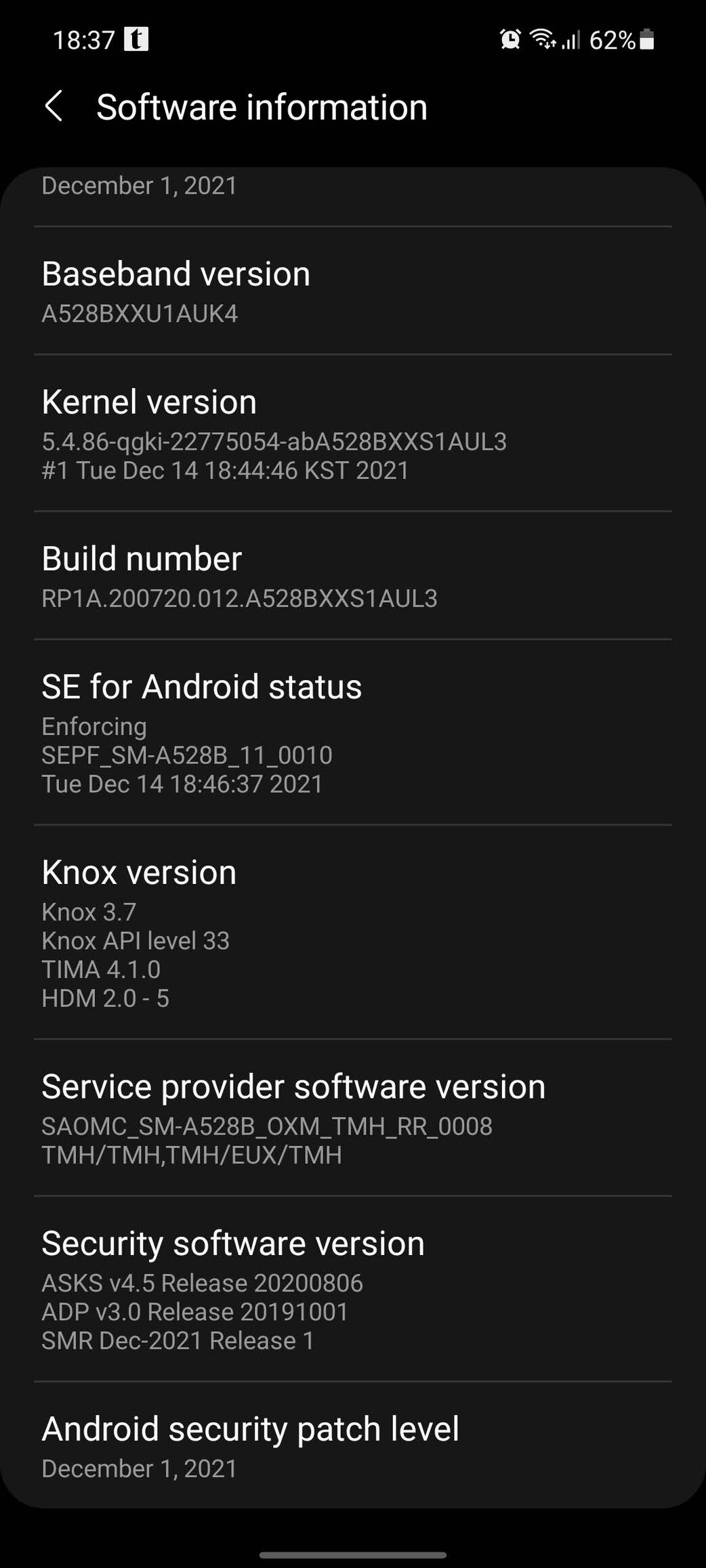
Task: Open SE for Android status row
Action: click(353, 733)
